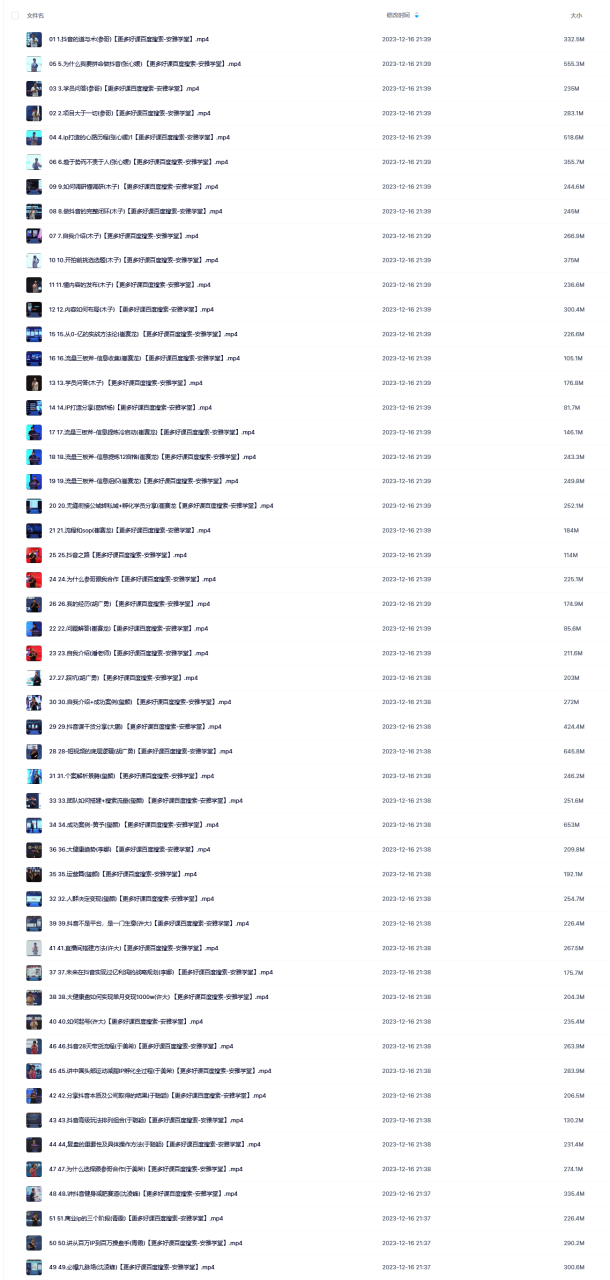Open video file 51 51.商业ip的三个阶段
Screen dimensions: 610x1280
pyautogui.click(x=135, y=1218)
